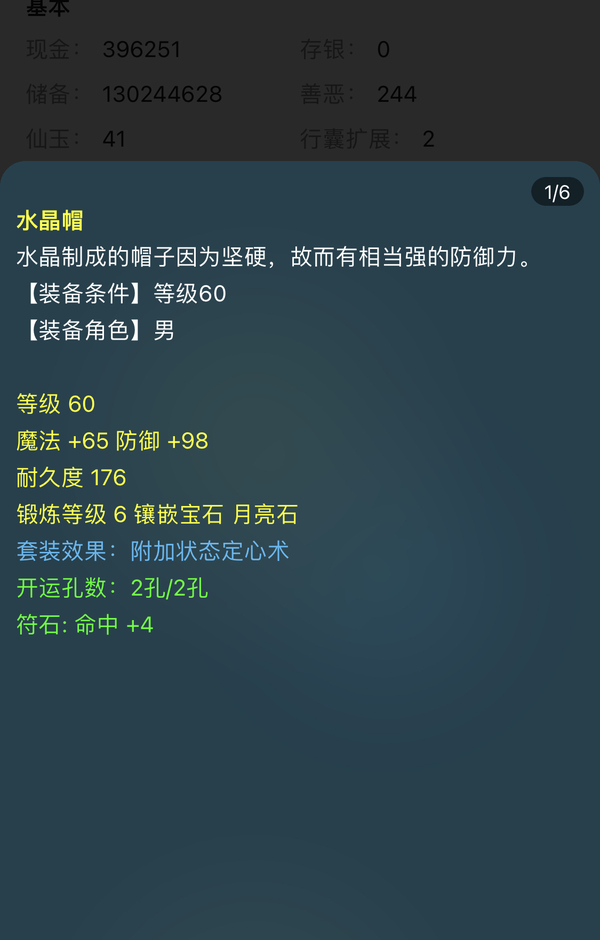The height and width of the screenshot is (940, 600).
Task: Tap the 1/6 page indicator badge
Action: (557, 192)
